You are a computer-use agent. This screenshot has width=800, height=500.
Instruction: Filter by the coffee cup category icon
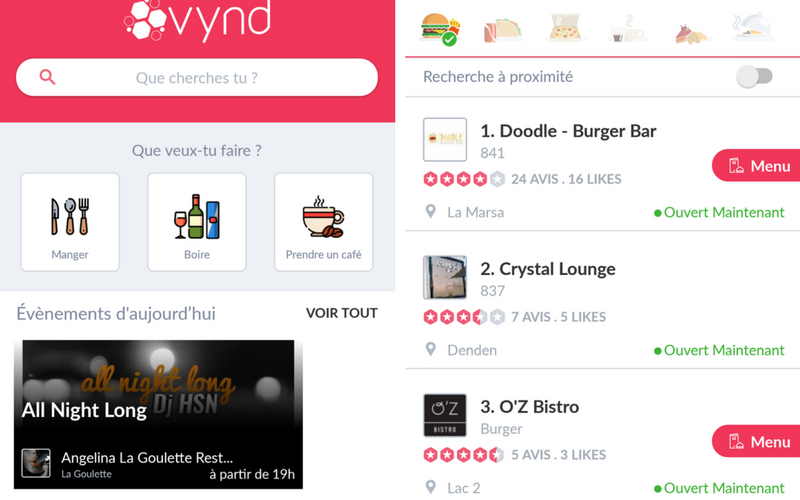tap(628, 29)
